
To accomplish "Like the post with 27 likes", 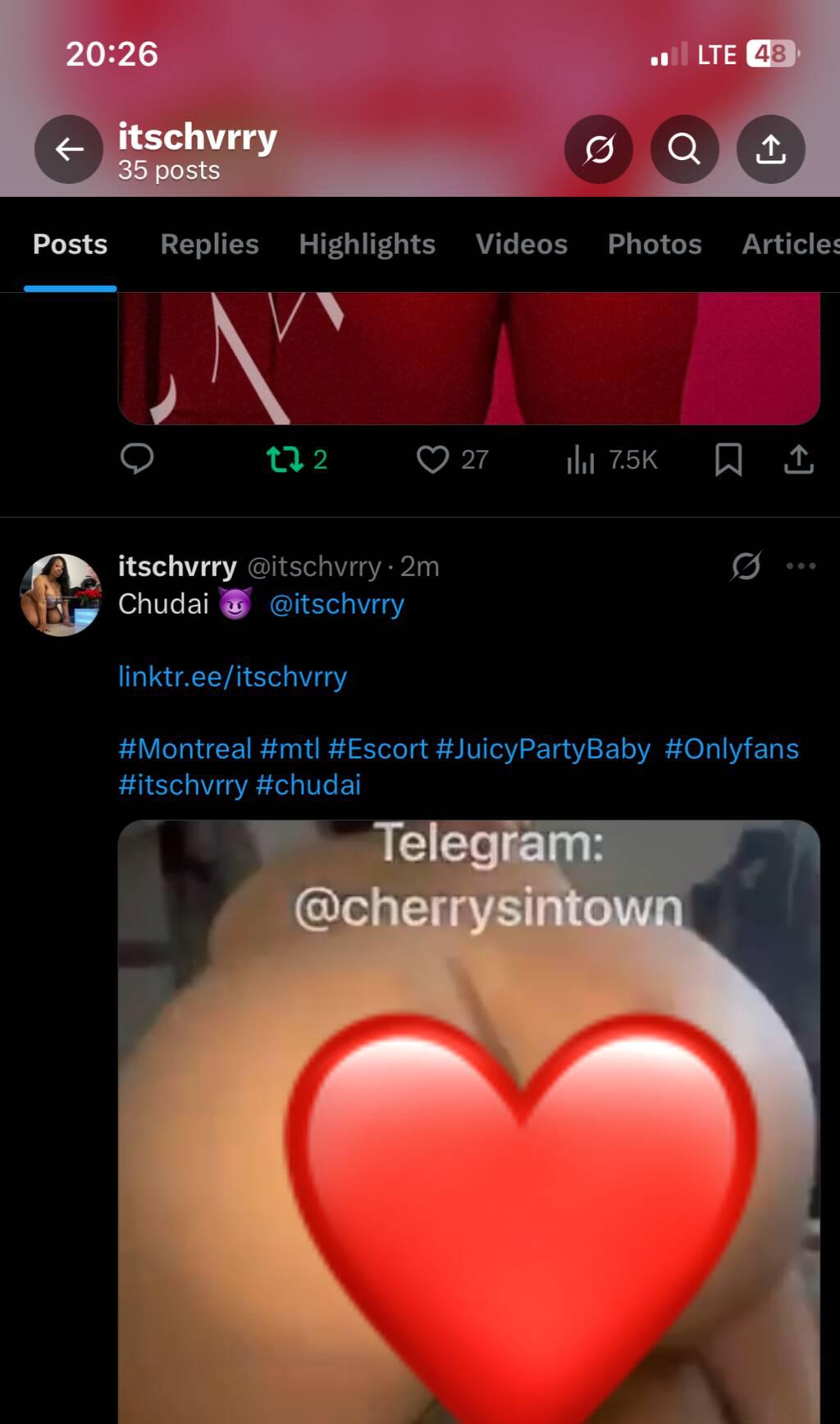I will pyautogui.click(x=432, y=459).
